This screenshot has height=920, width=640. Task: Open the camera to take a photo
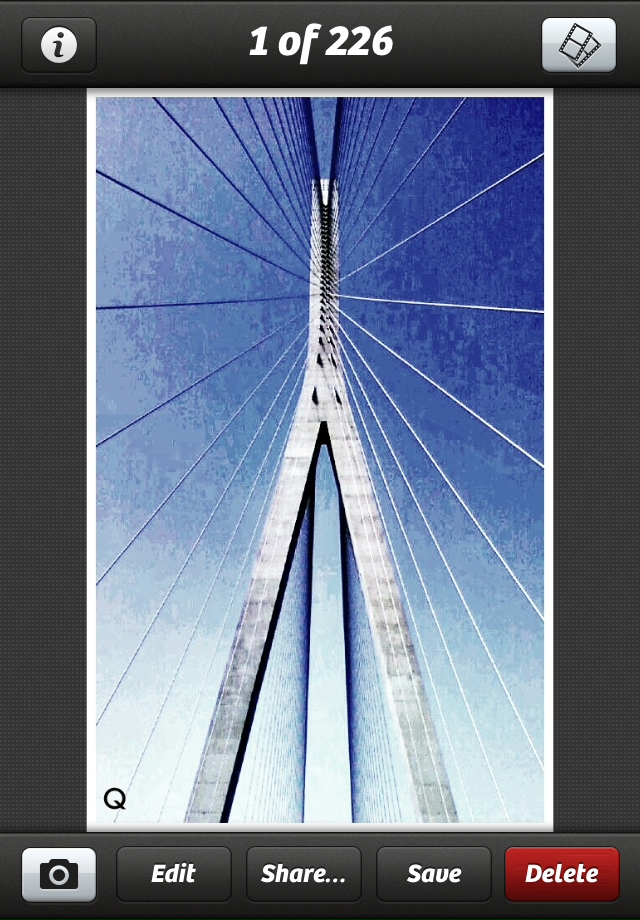(59, 874)
